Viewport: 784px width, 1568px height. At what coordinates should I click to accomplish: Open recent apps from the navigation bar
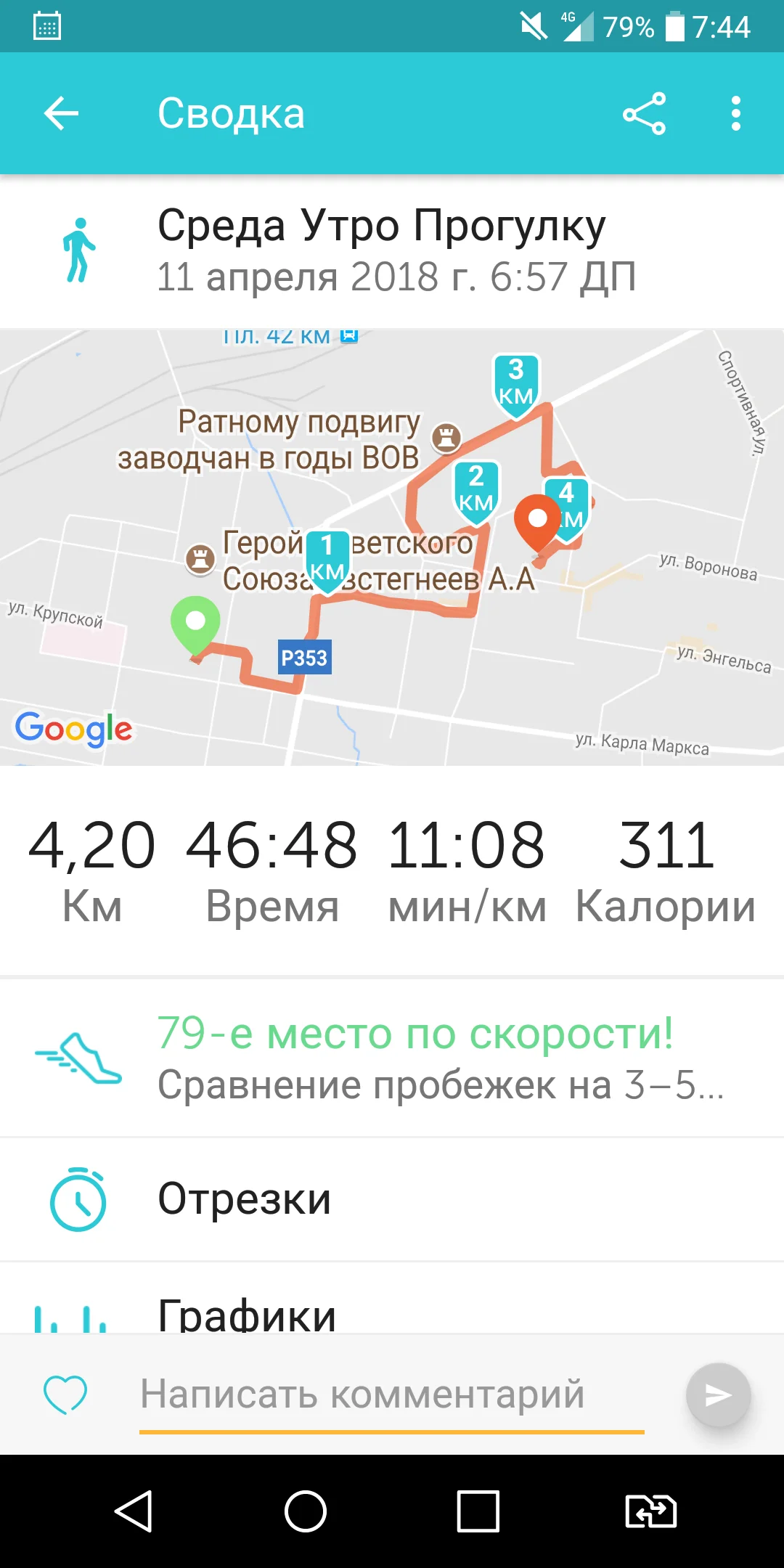pyautogui.click(x=478, y=1511)
